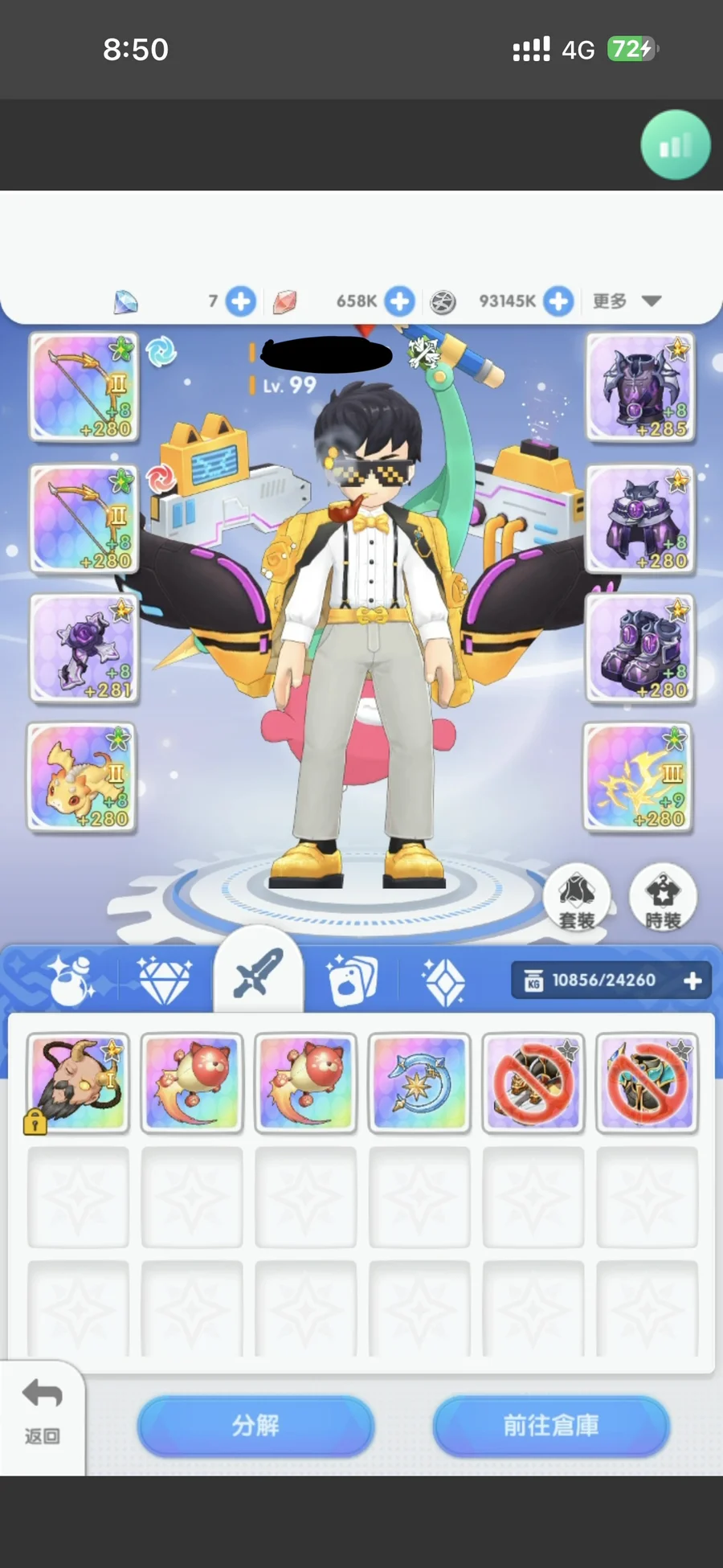Switch to the sword equipment tab
Screen dimensions: 723x1568
pyautogui.click(x=258, y=975)
